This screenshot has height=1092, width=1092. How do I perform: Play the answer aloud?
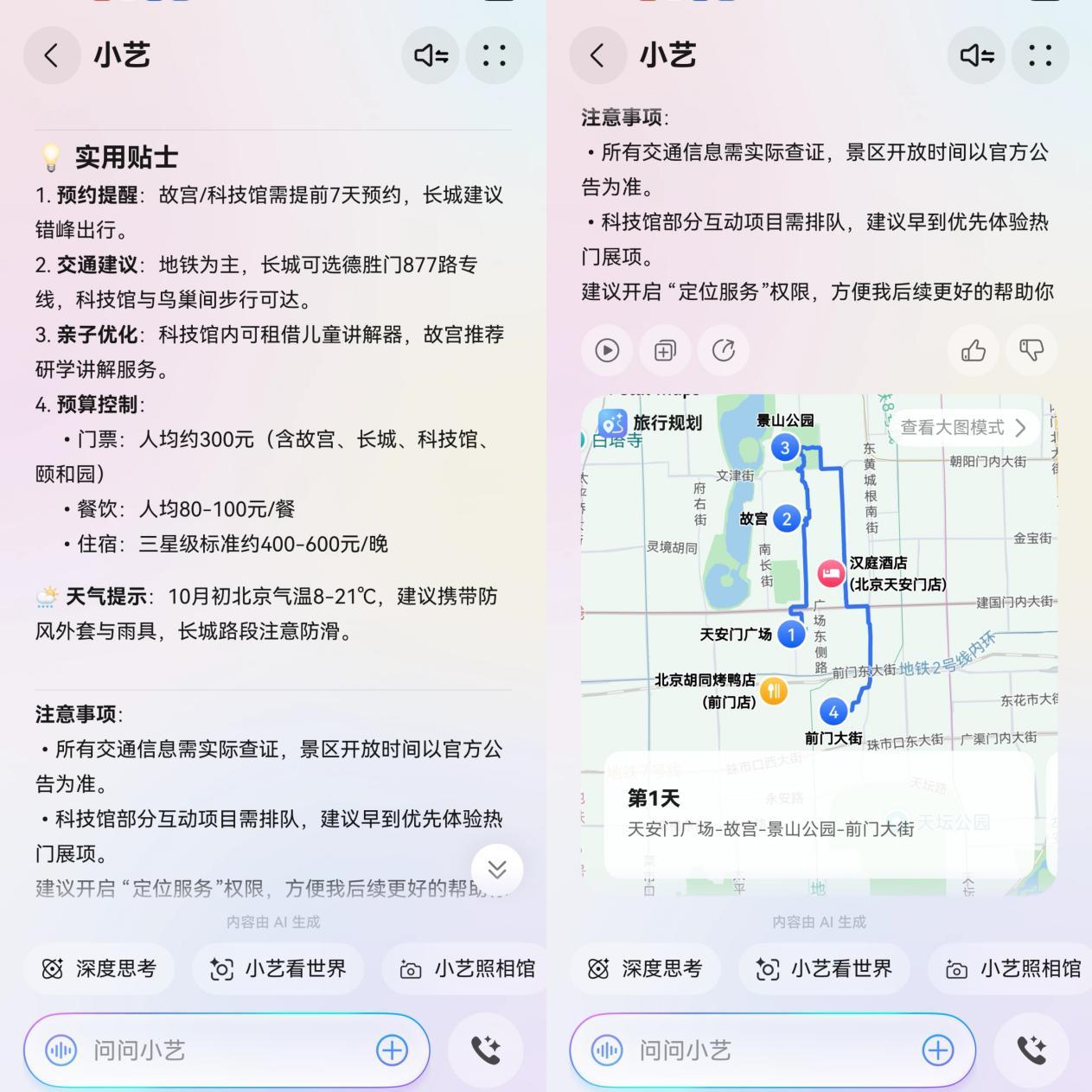click(x=607, y=350)
